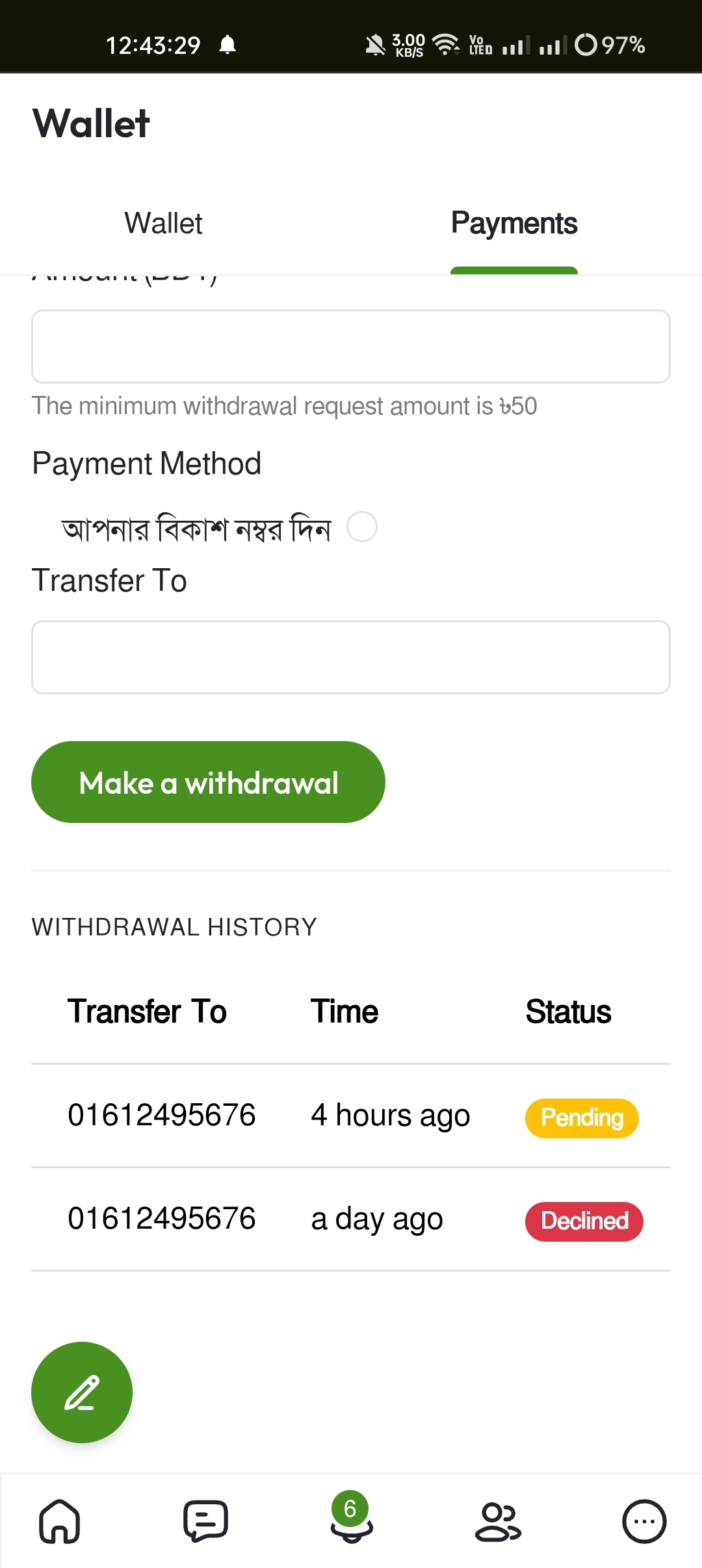Open the more options tab
This screenshot has width=702, height=1568.
point(644,1521)
